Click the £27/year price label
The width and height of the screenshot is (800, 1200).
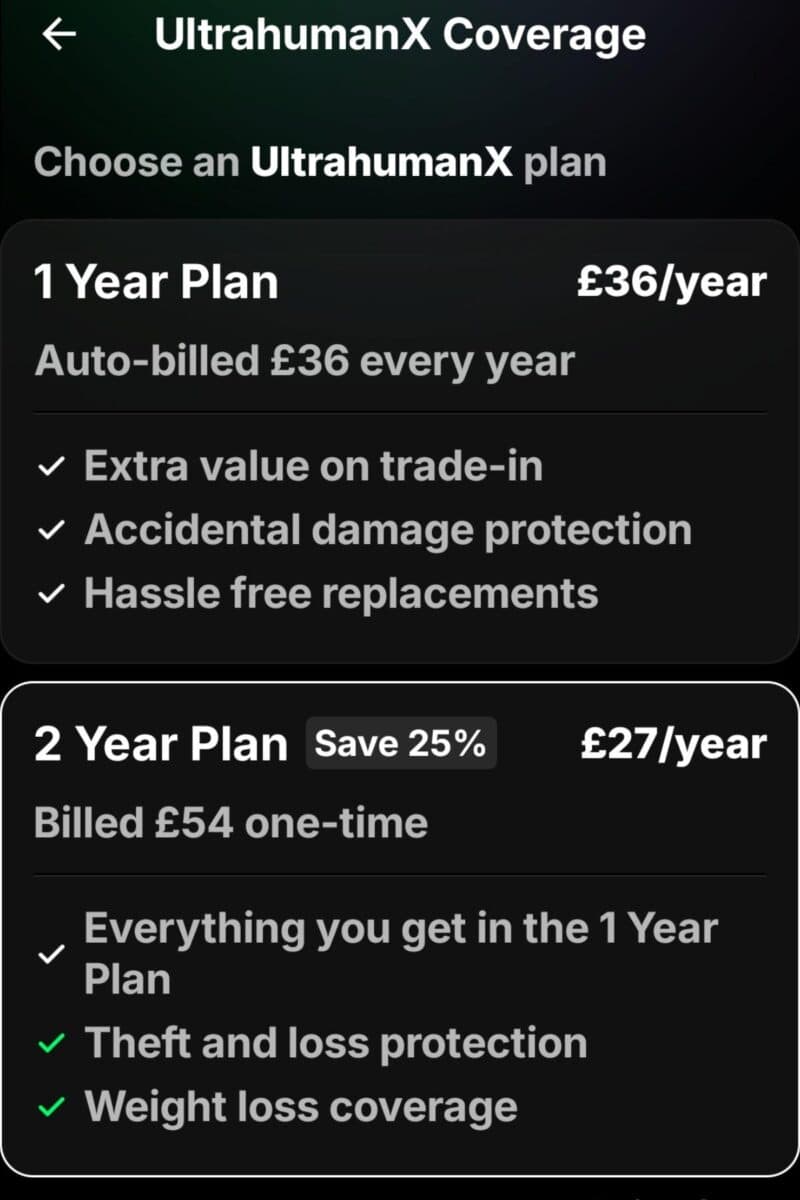point(676,743)
